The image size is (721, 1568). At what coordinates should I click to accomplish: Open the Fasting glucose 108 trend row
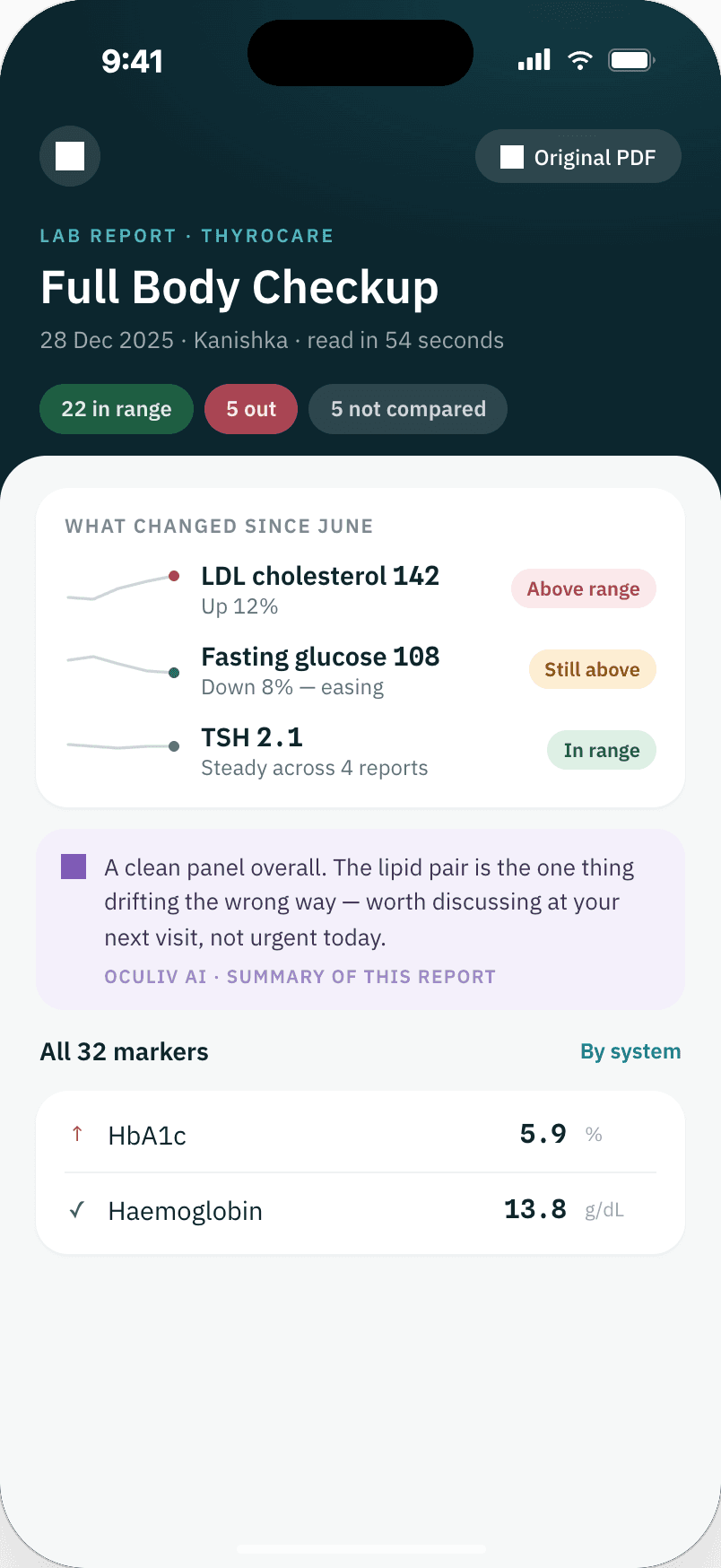click(x=360, y=670)
